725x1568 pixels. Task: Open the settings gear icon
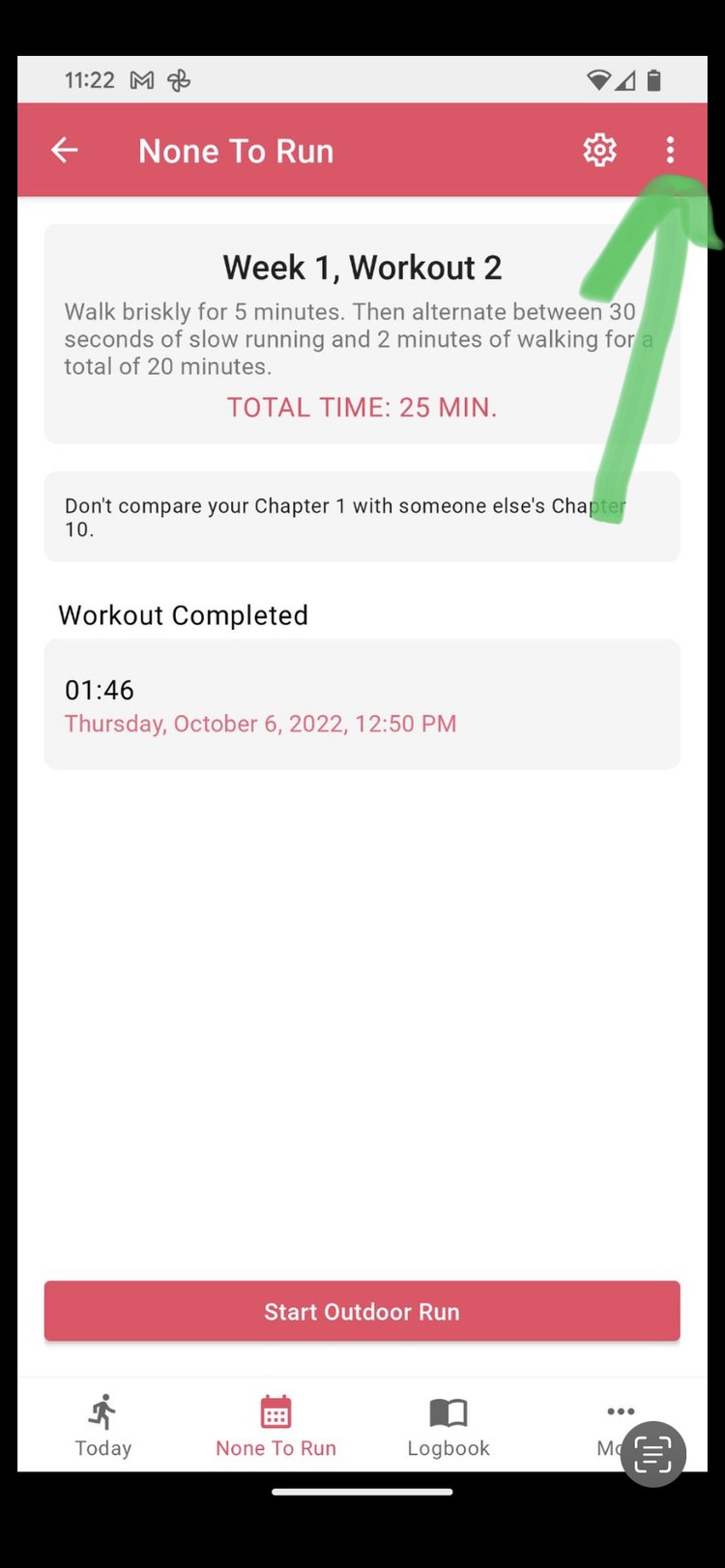click(599, 150)
